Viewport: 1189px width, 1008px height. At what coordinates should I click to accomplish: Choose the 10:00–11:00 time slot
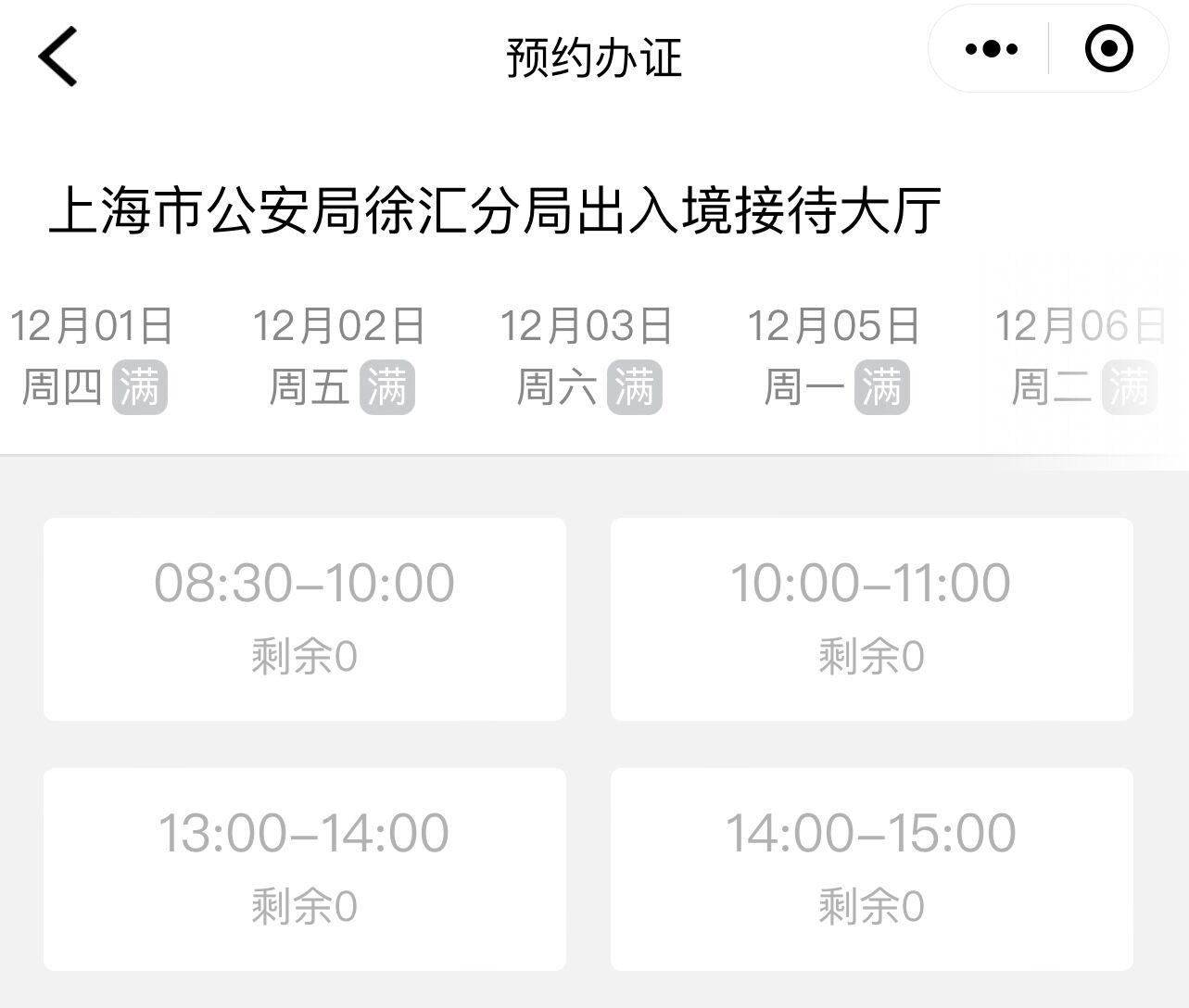point(871,618)
